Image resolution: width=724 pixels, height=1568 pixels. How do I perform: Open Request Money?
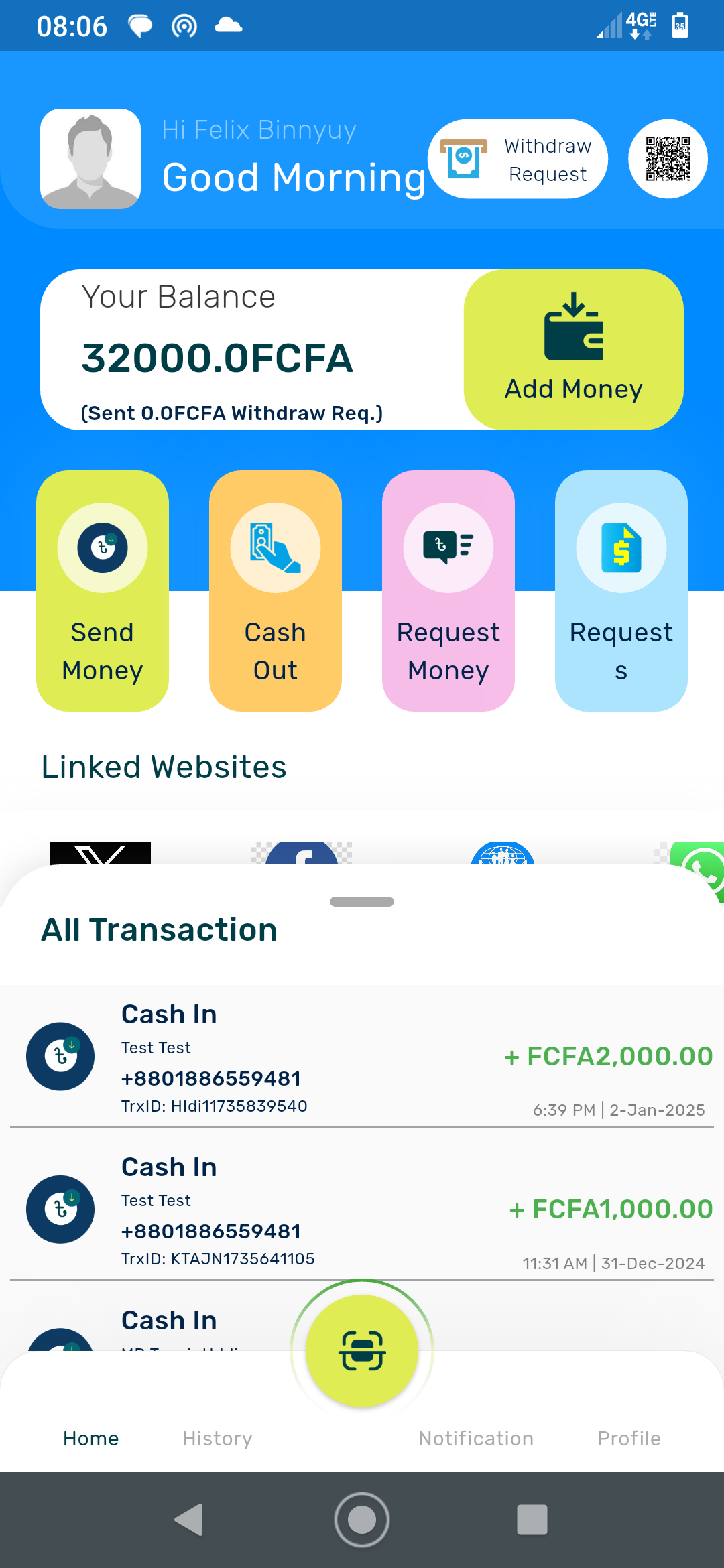click(448, 590)
